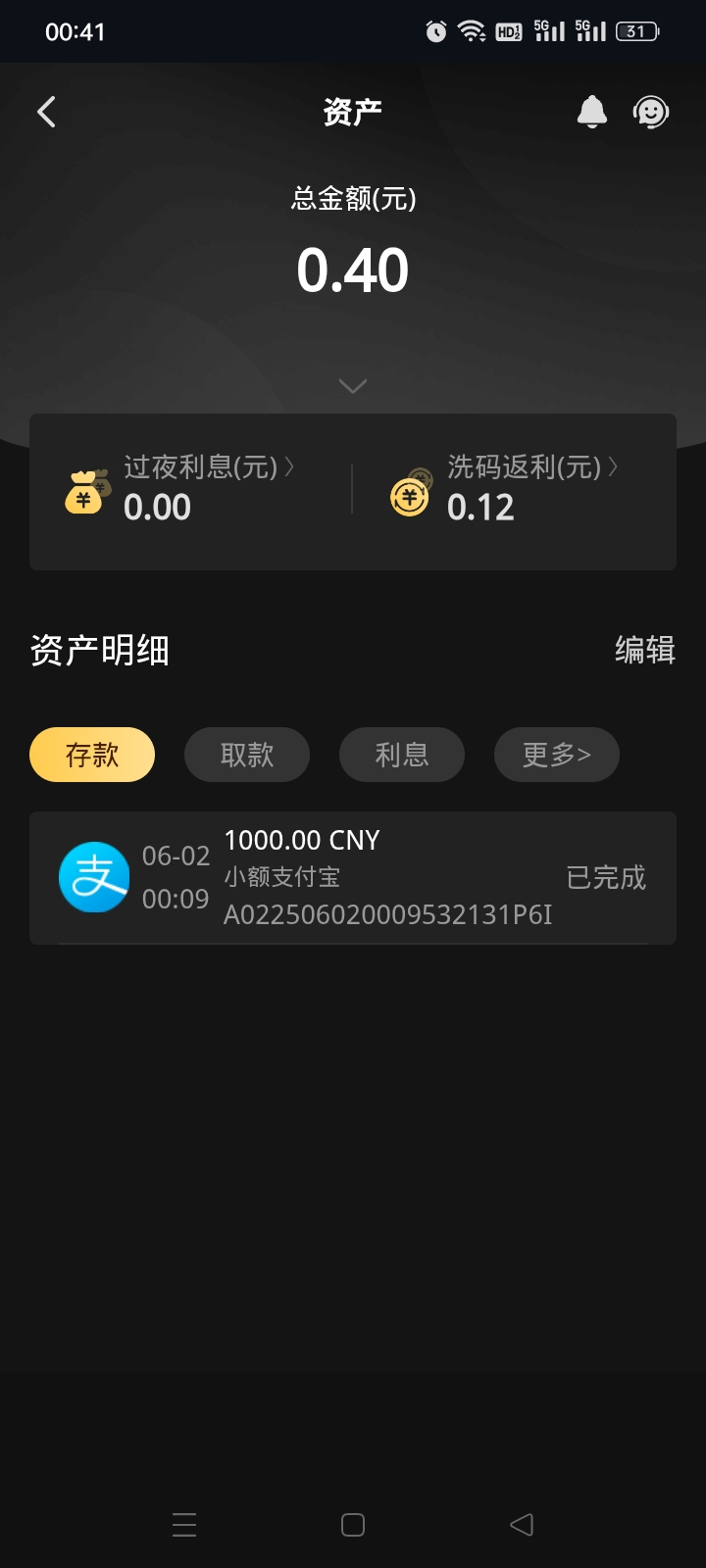Screen dimensions: 706x1568
Task: Open the notifications bell
Action: coord(591,113)
